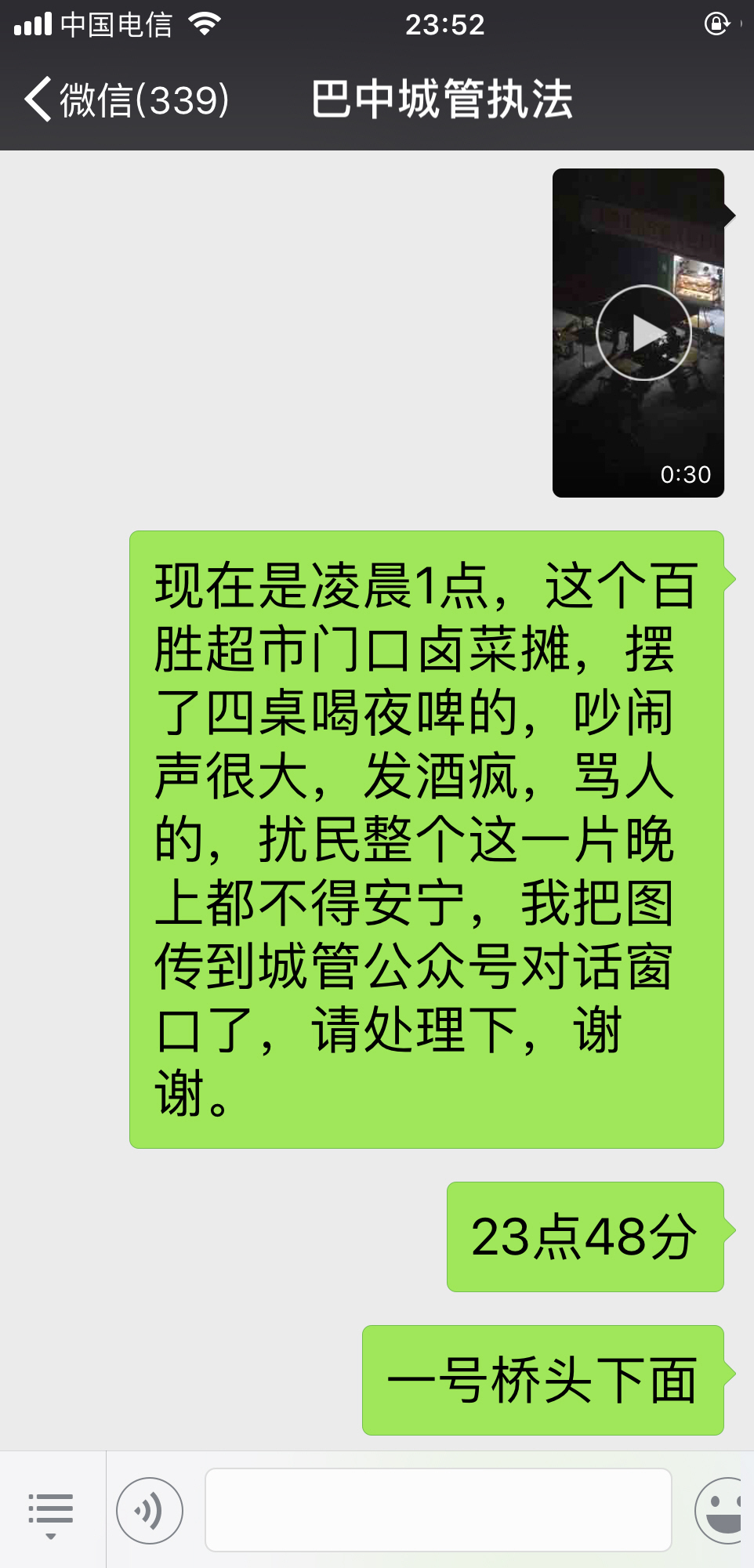The height and width of the screenshot is (1568, 754).
Task: Go back to the 微信 chat list
Action: coord(125,100)
